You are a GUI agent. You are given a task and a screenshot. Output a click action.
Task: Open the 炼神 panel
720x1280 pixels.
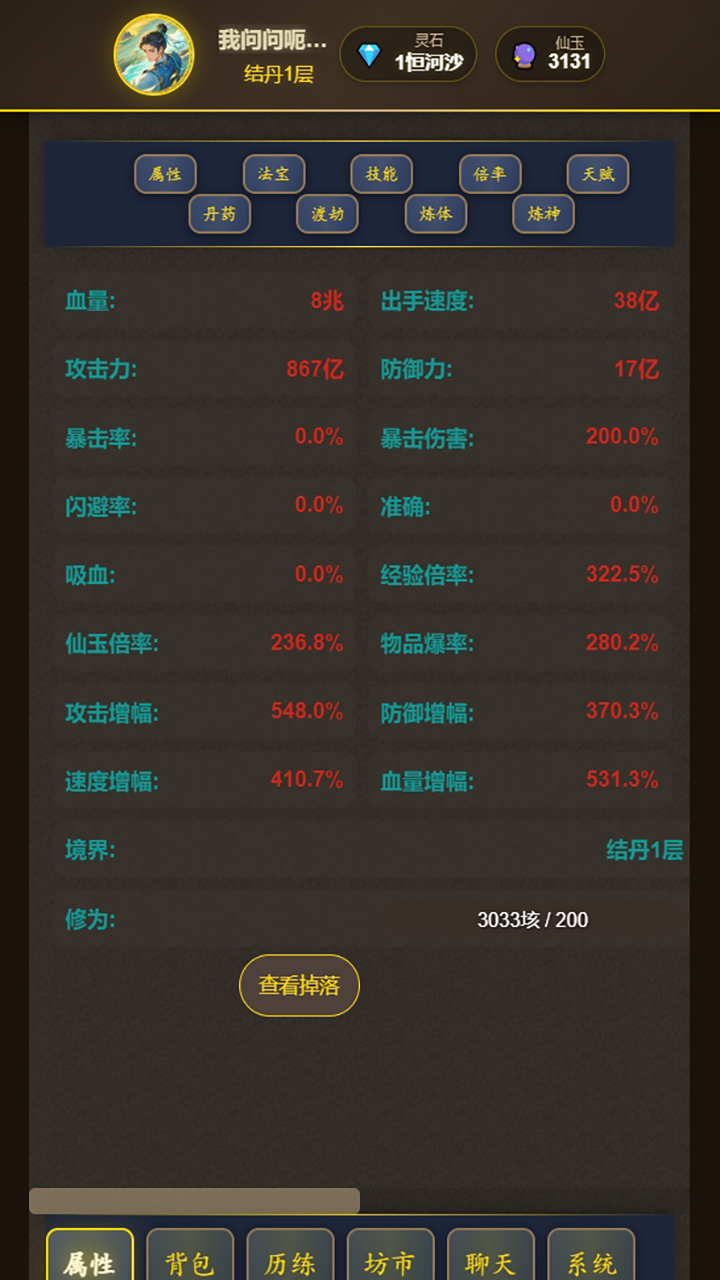pos(543,214)
